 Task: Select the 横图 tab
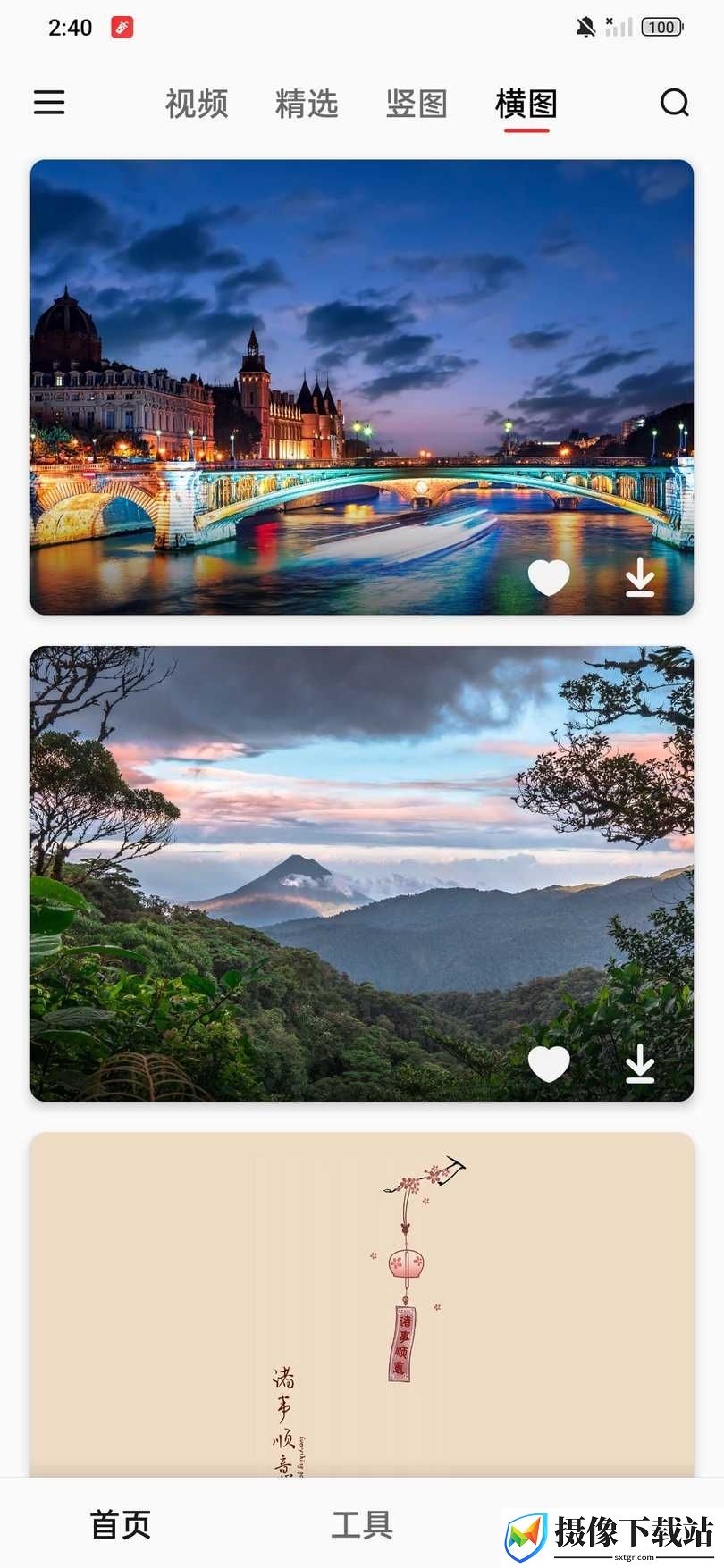point(526,104)
